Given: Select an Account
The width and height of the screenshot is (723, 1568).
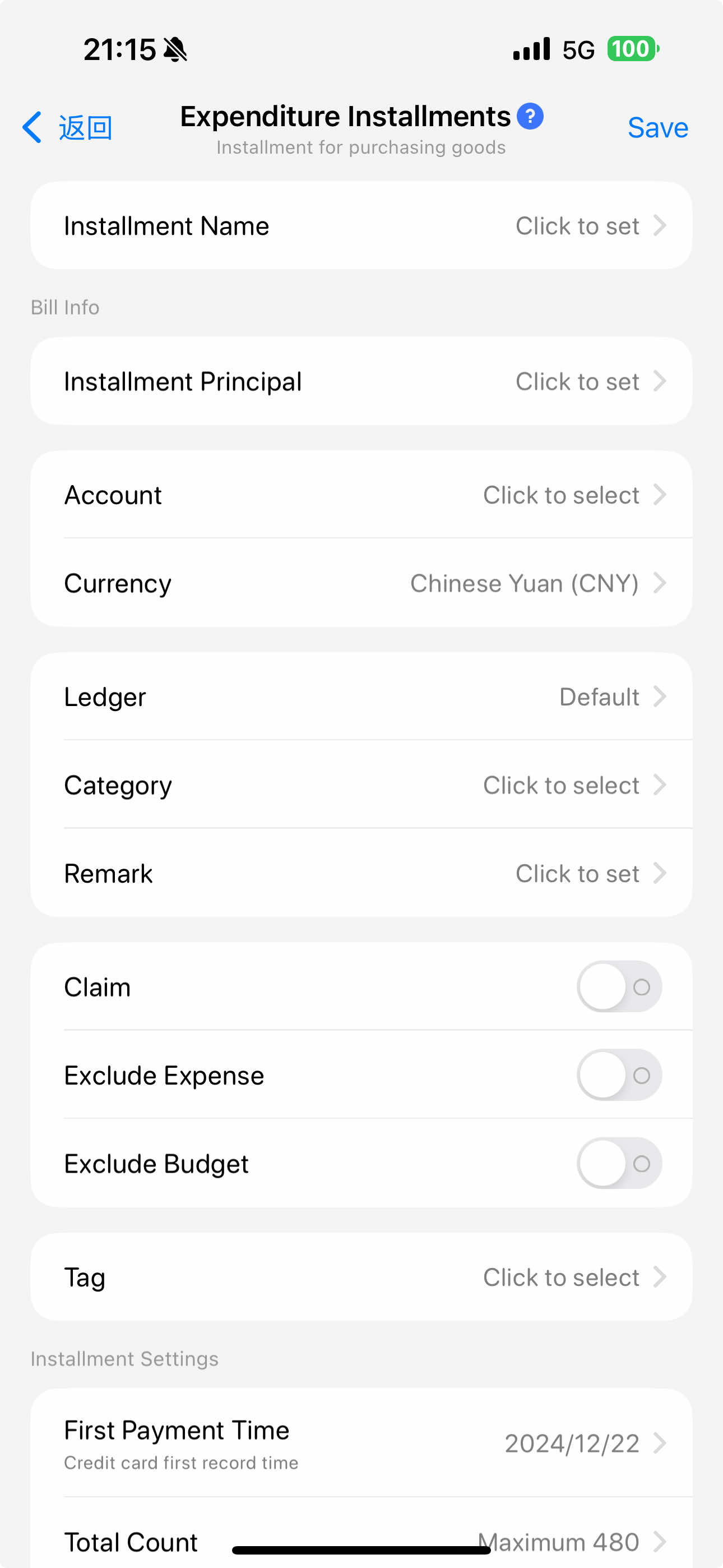Looking at the screenshot, I should (x=361, y=495).
